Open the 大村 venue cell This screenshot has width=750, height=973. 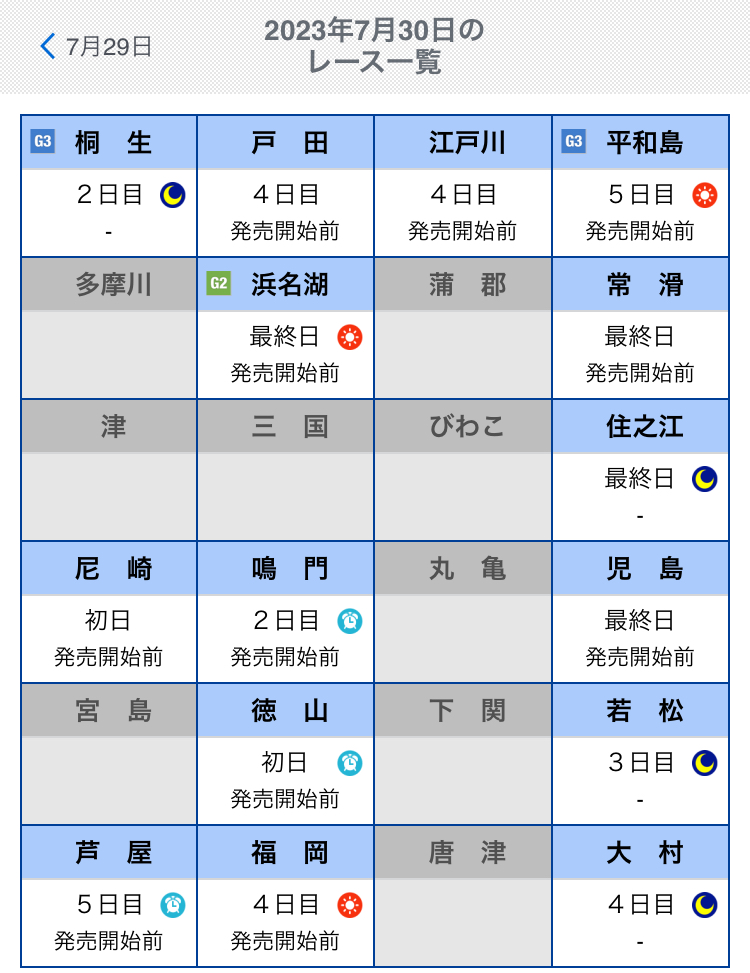click(640, 896)
